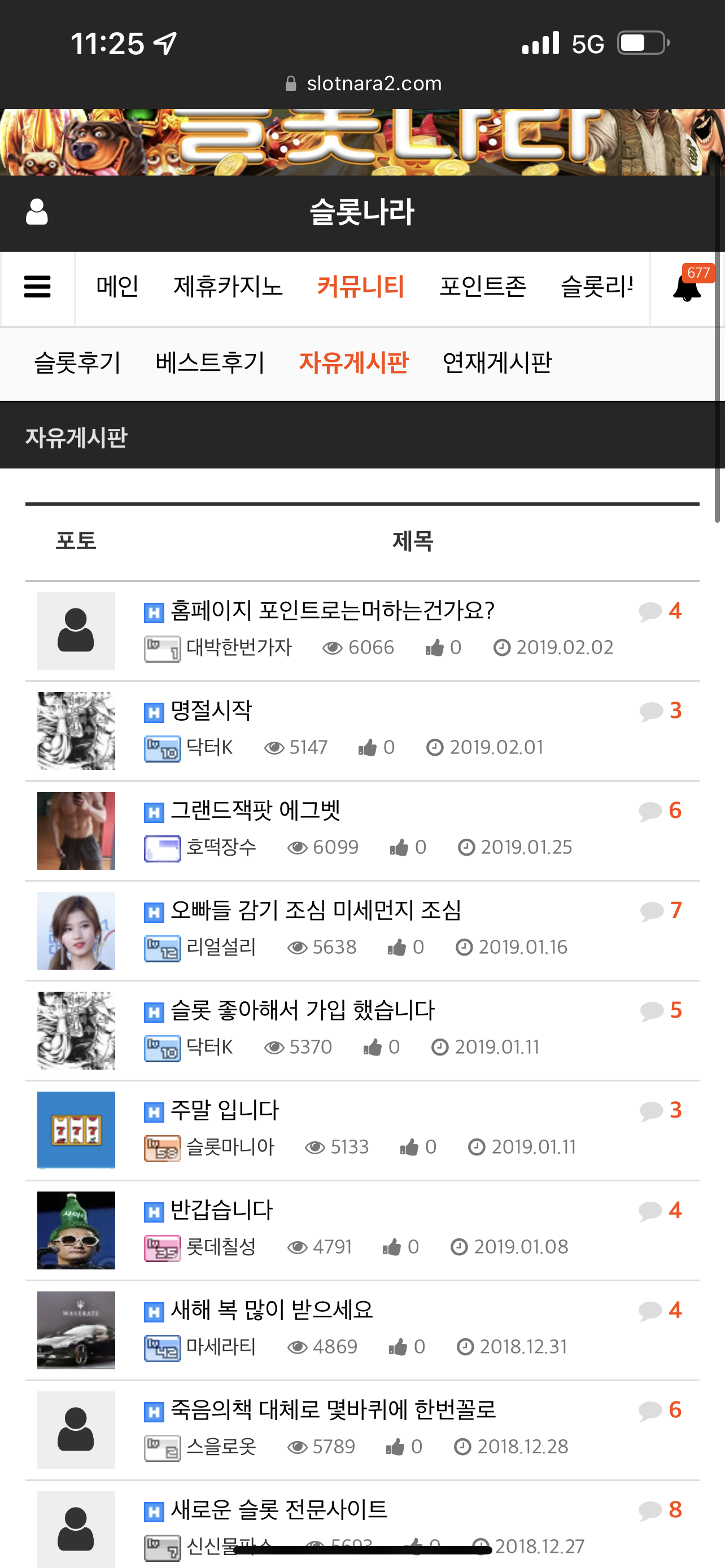
Task: Tap the slotnara2.com address bar
Action: point(363,84)
